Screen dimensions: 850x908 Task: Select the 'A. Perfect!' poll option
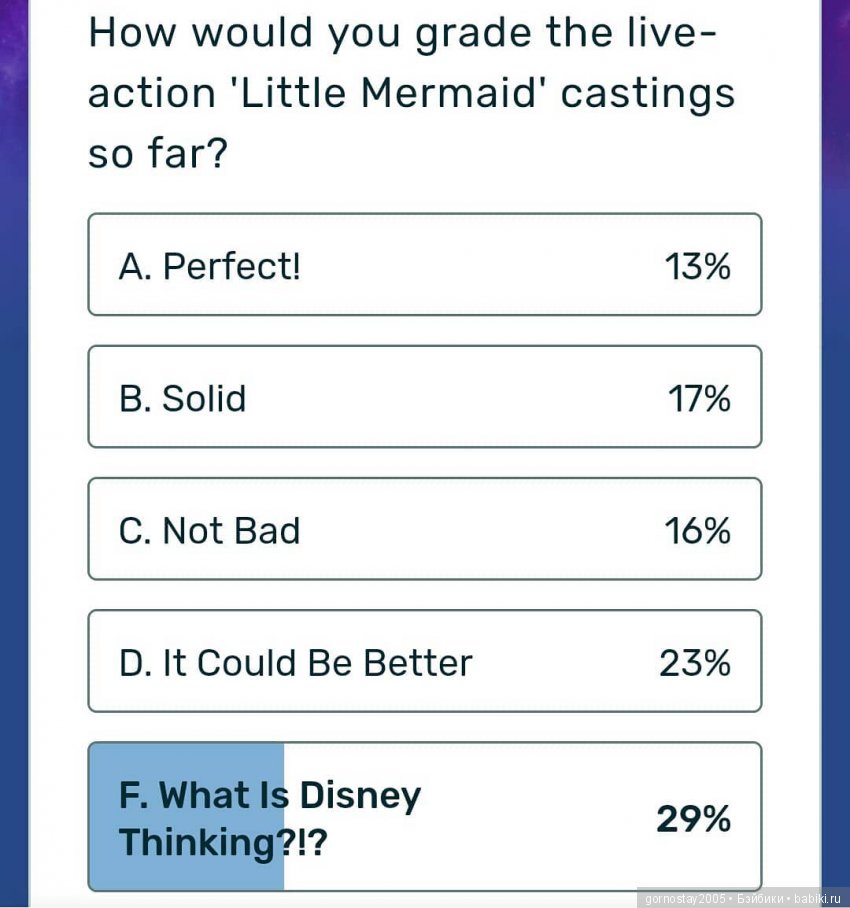coord(424,265)
